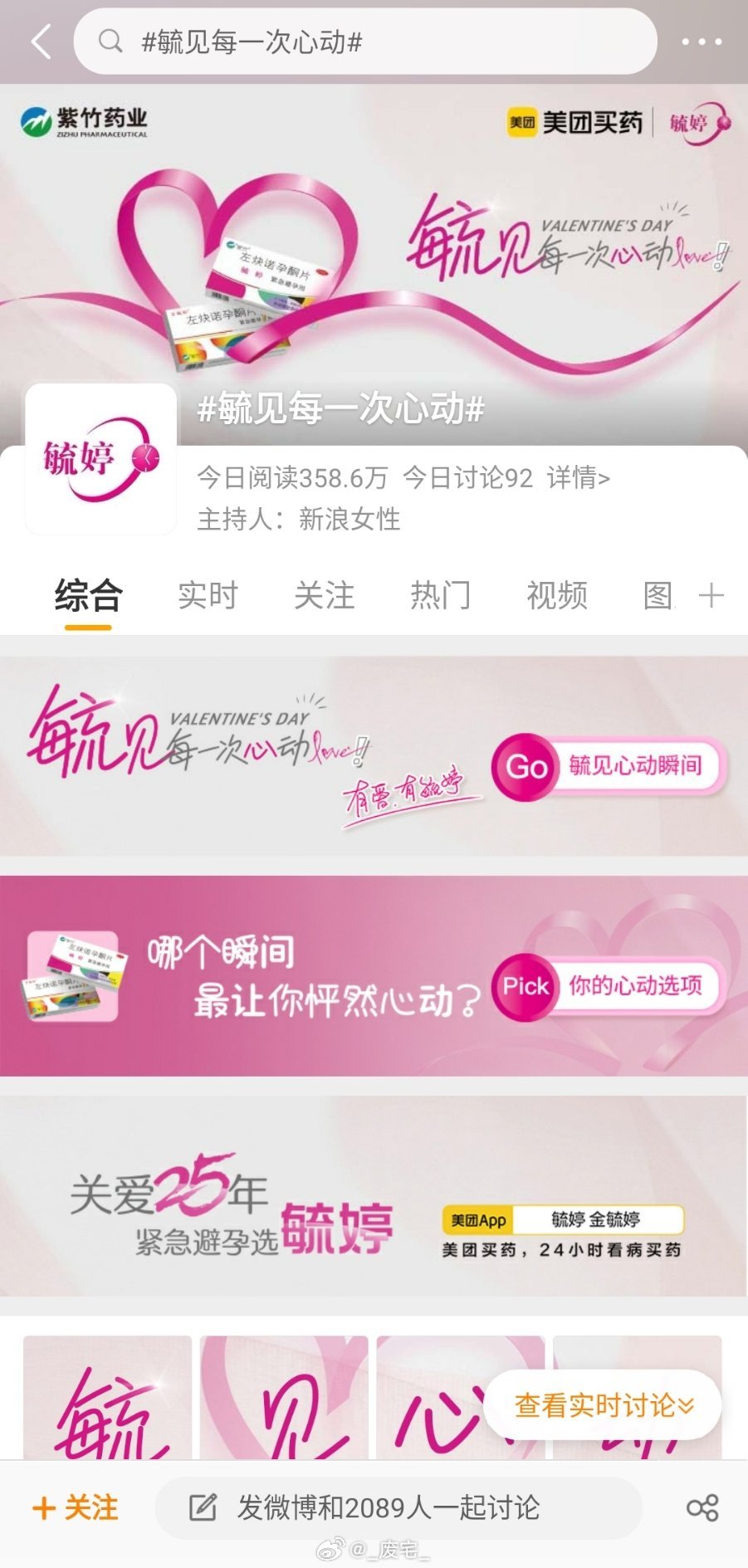Open 详情 for today's read stats
This screenshot has height=1568, width=748.
point(578,478)
